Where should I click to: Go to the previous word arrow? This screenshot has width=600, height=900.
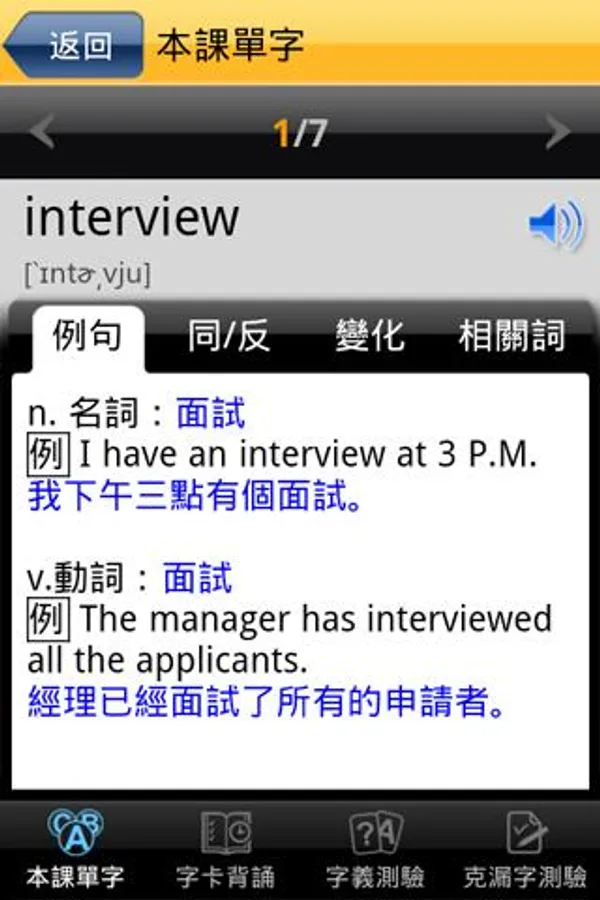pyautogui.click(x=42, y=131)
